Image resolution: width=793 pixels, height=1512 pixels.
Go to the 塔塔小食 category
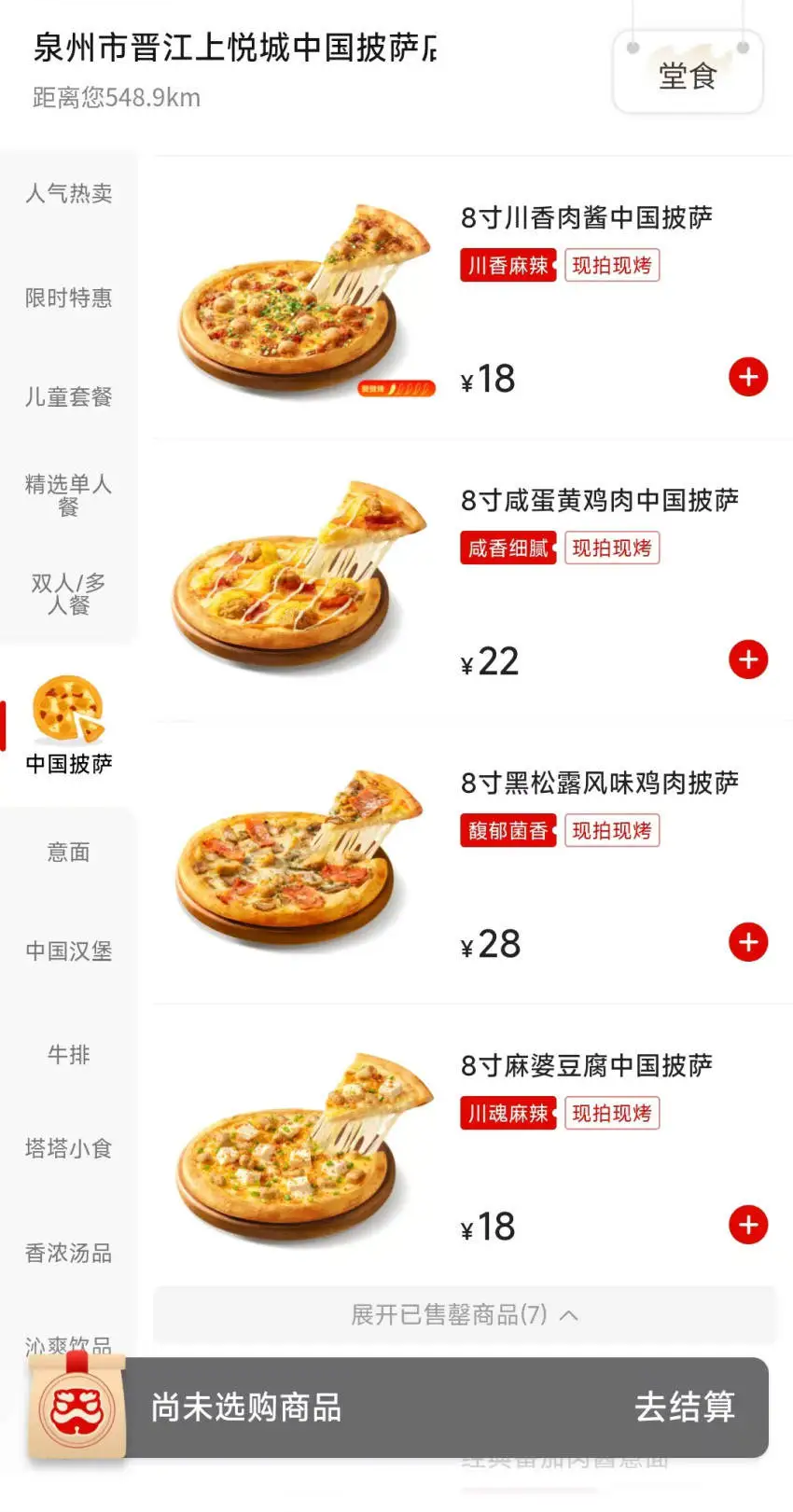pyautogui.click(x=68, y=1148)
